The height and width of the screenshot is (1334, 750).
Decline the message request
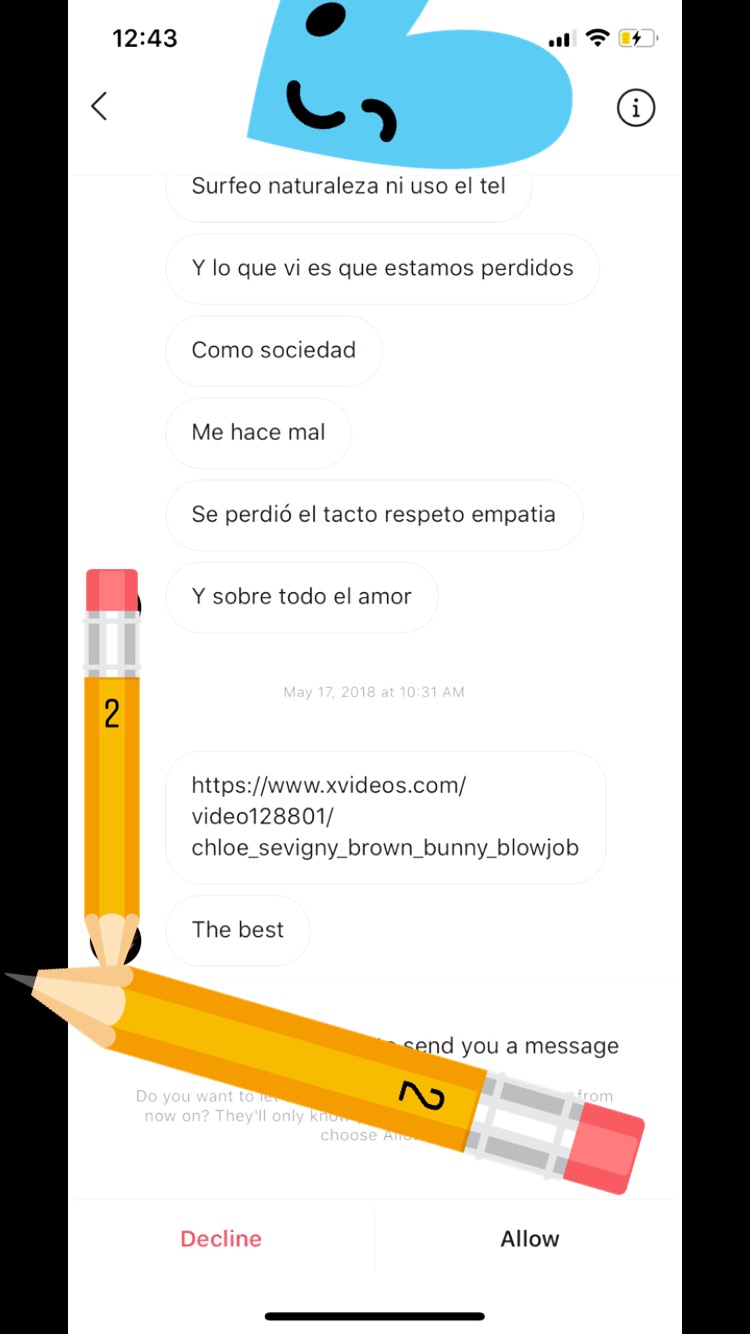[x=221, y=1238]
